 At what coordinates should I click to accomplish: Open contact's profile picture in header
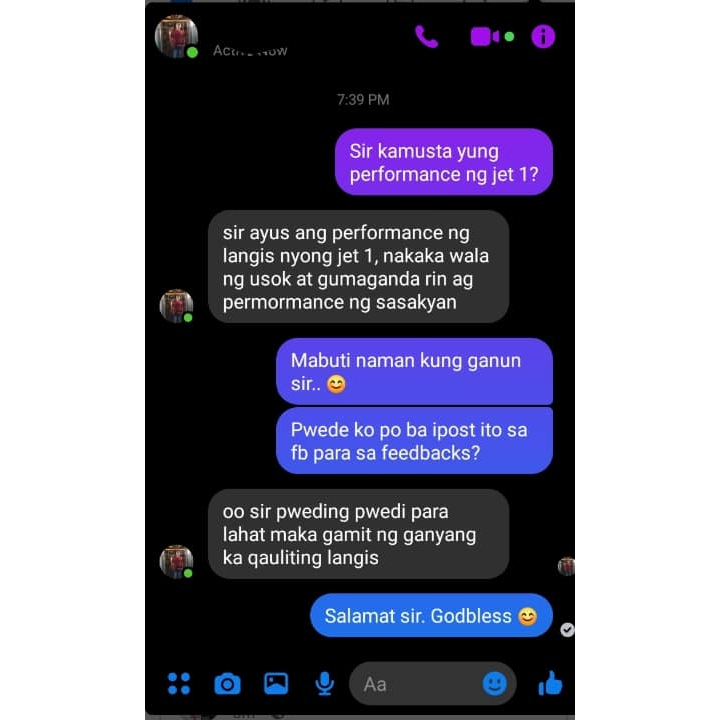pyautogui.click(x=176, y=37)
